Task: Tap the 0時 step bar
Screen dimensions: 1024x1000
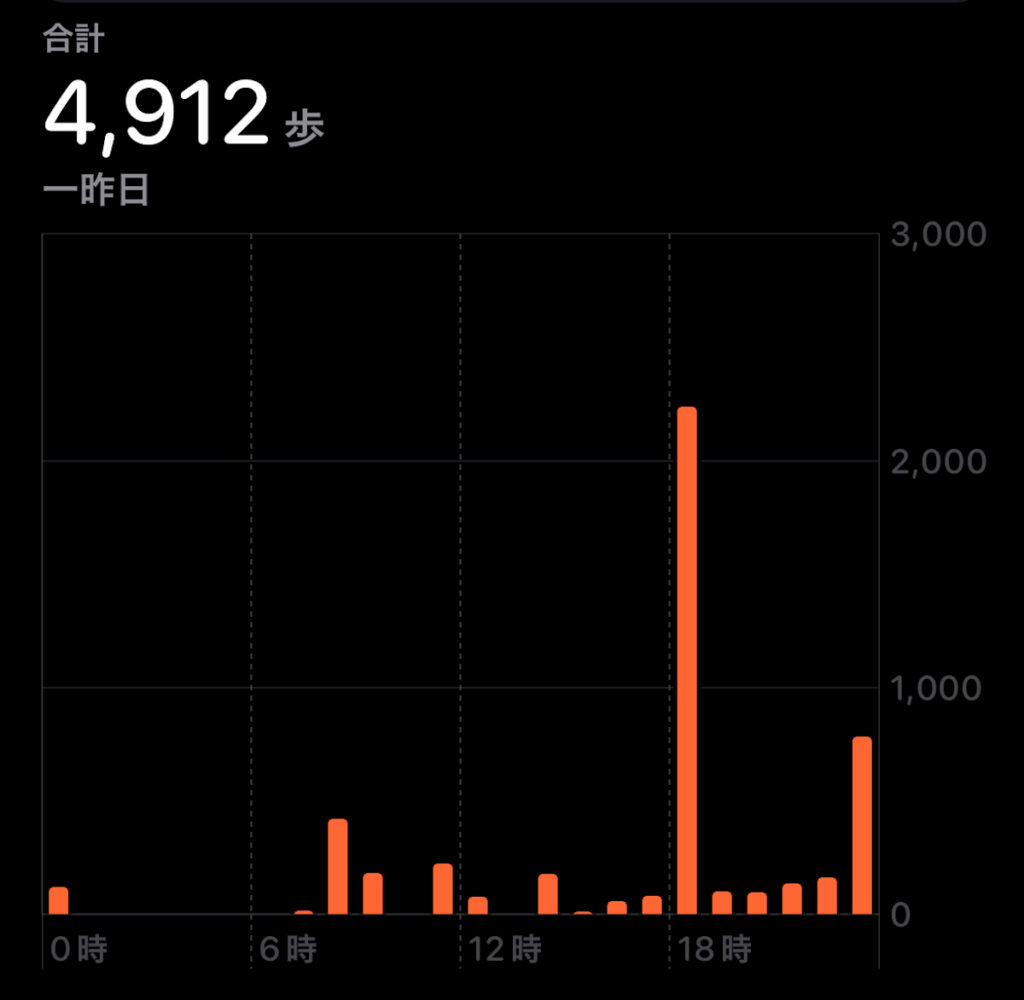Action: (x=59, y=900)
